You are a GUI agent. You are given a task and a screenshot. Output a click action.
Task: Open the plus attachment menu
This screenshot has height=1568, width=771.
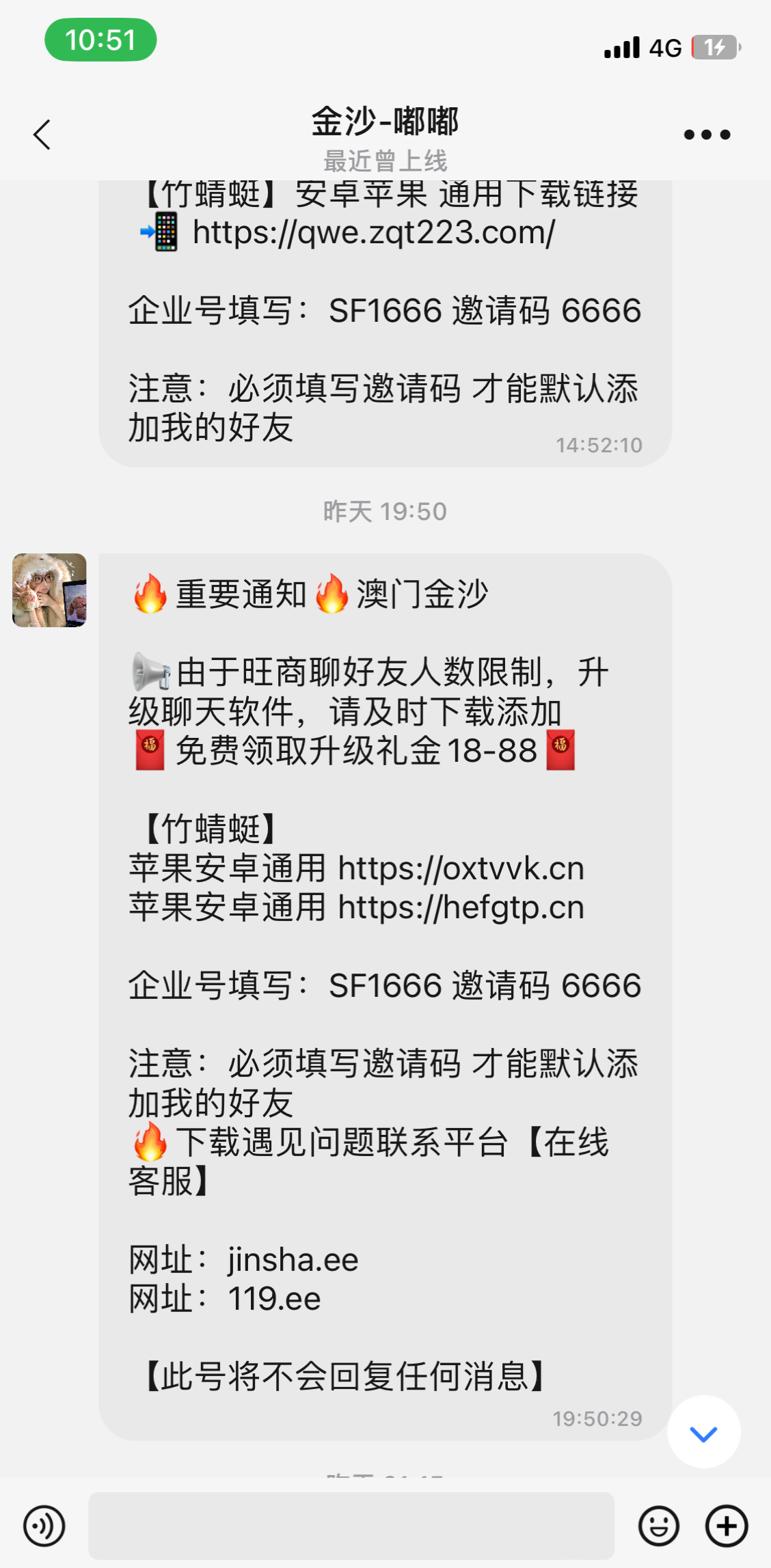pyautogui.click(x=727, y=1526)
